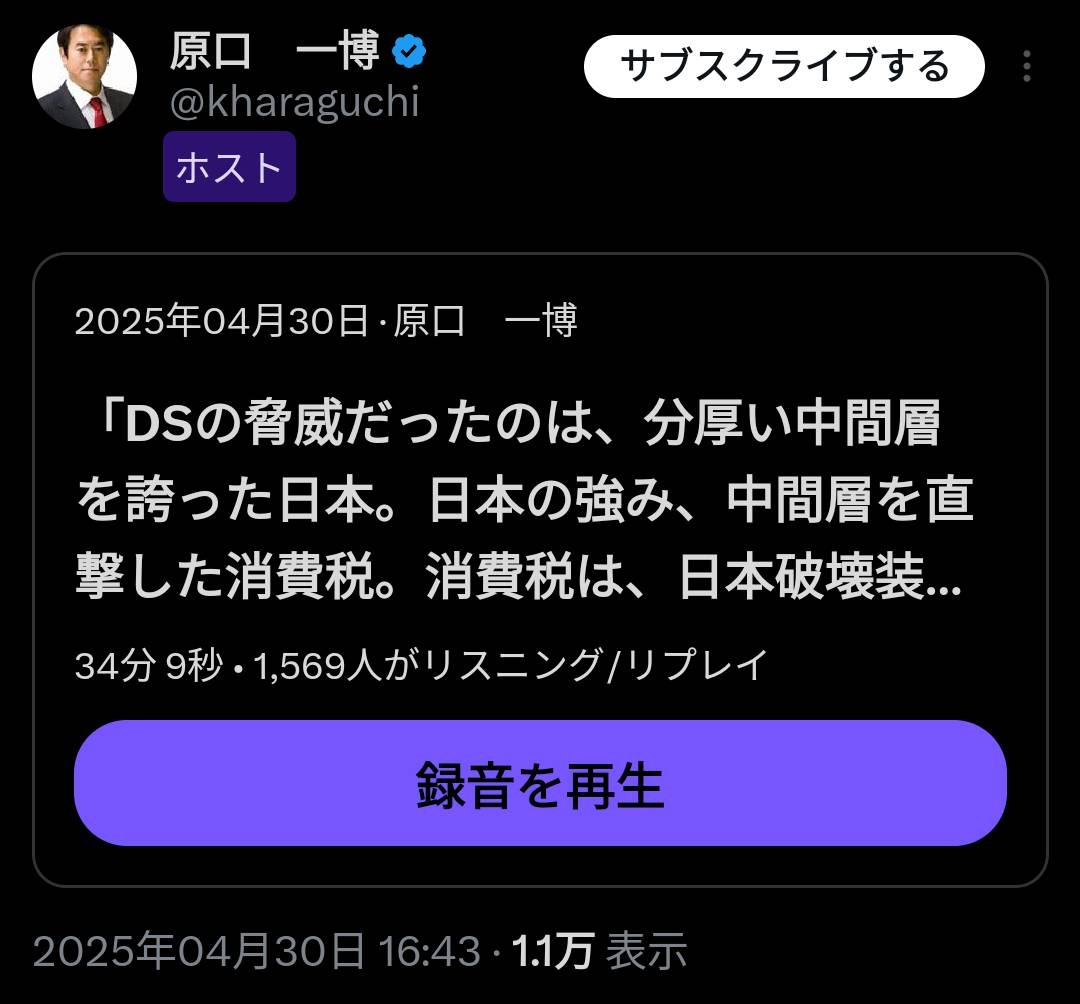Tap the サブスクライブする button

click(x=784, y=67)
